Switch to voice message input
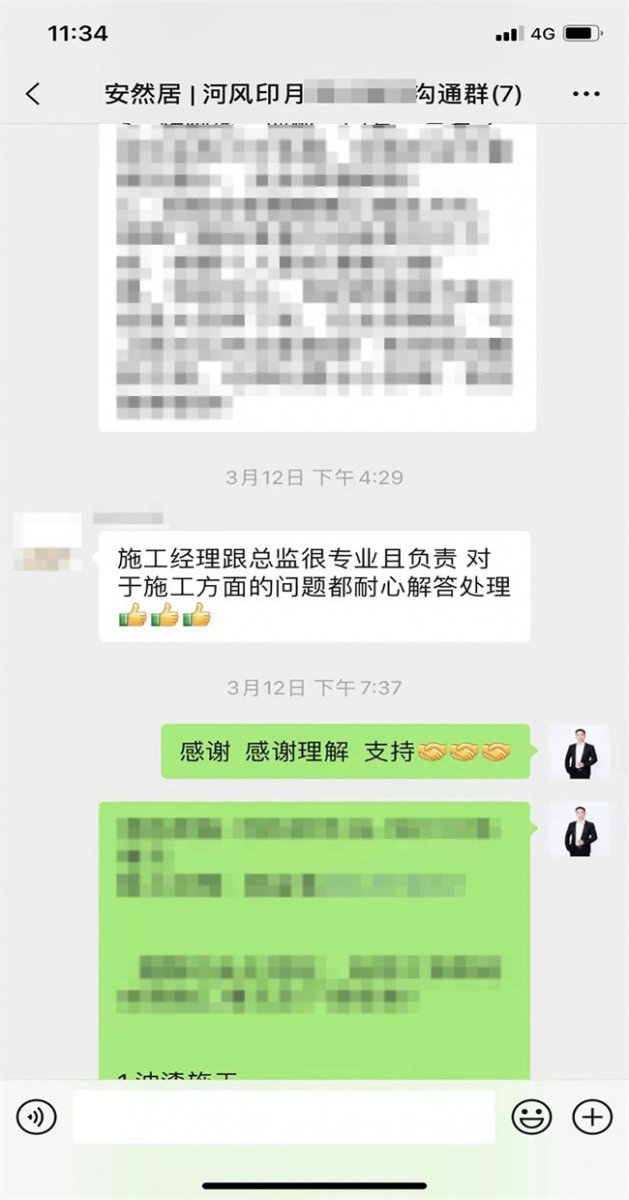Viewport: 629px width, 1200px height. [x=37, y=1117]
